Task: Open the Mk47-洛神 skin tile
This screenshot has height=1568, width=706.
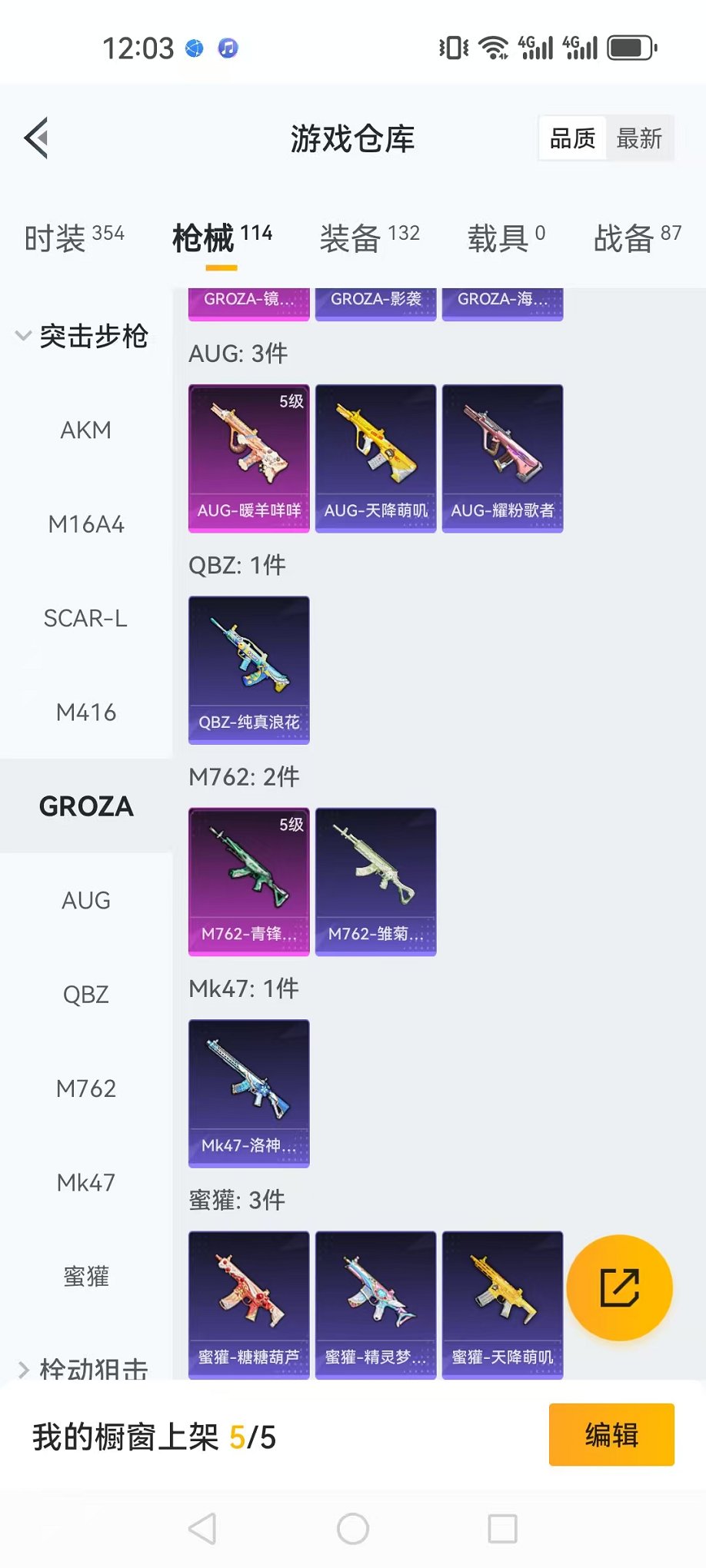Action: 249,1093
